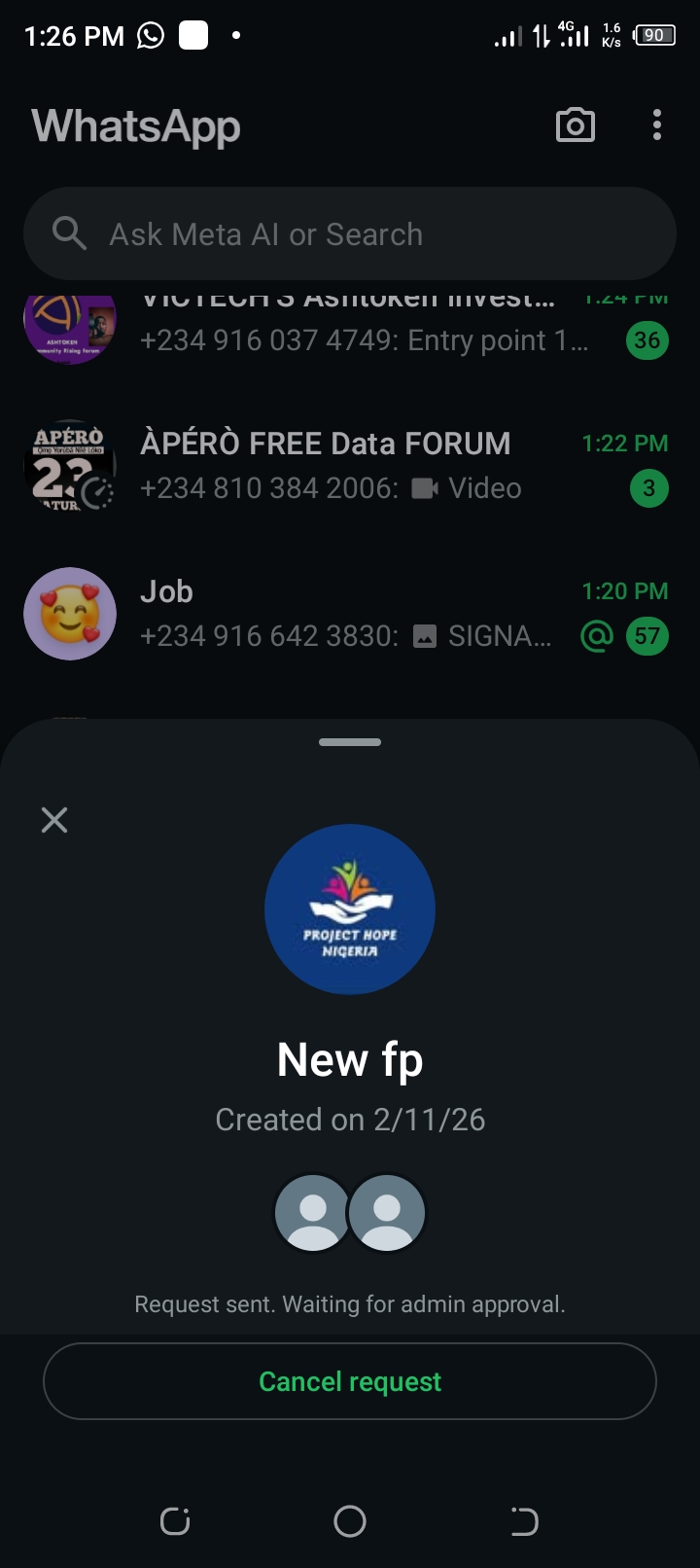Navigate back using the system back button
The image size is (700, 1568).
click(x=524, y=1520)
